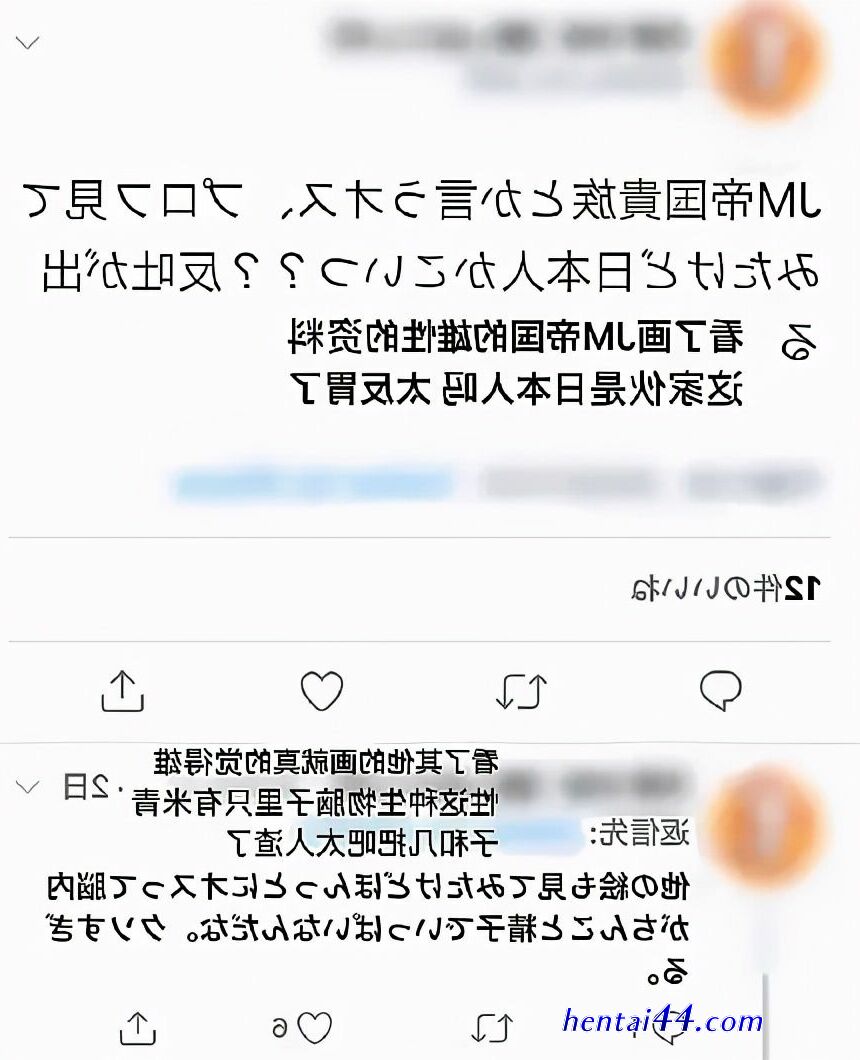Retweet the reply tweet
Screen dimensions: 860x1060
pos(492,1028)
